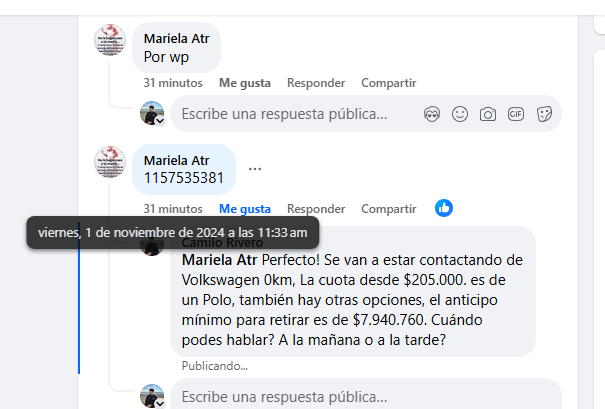Viewport: 605px width, 409px height.
Task: Like the 'Por wp' comment
Action: click(245, 83)
